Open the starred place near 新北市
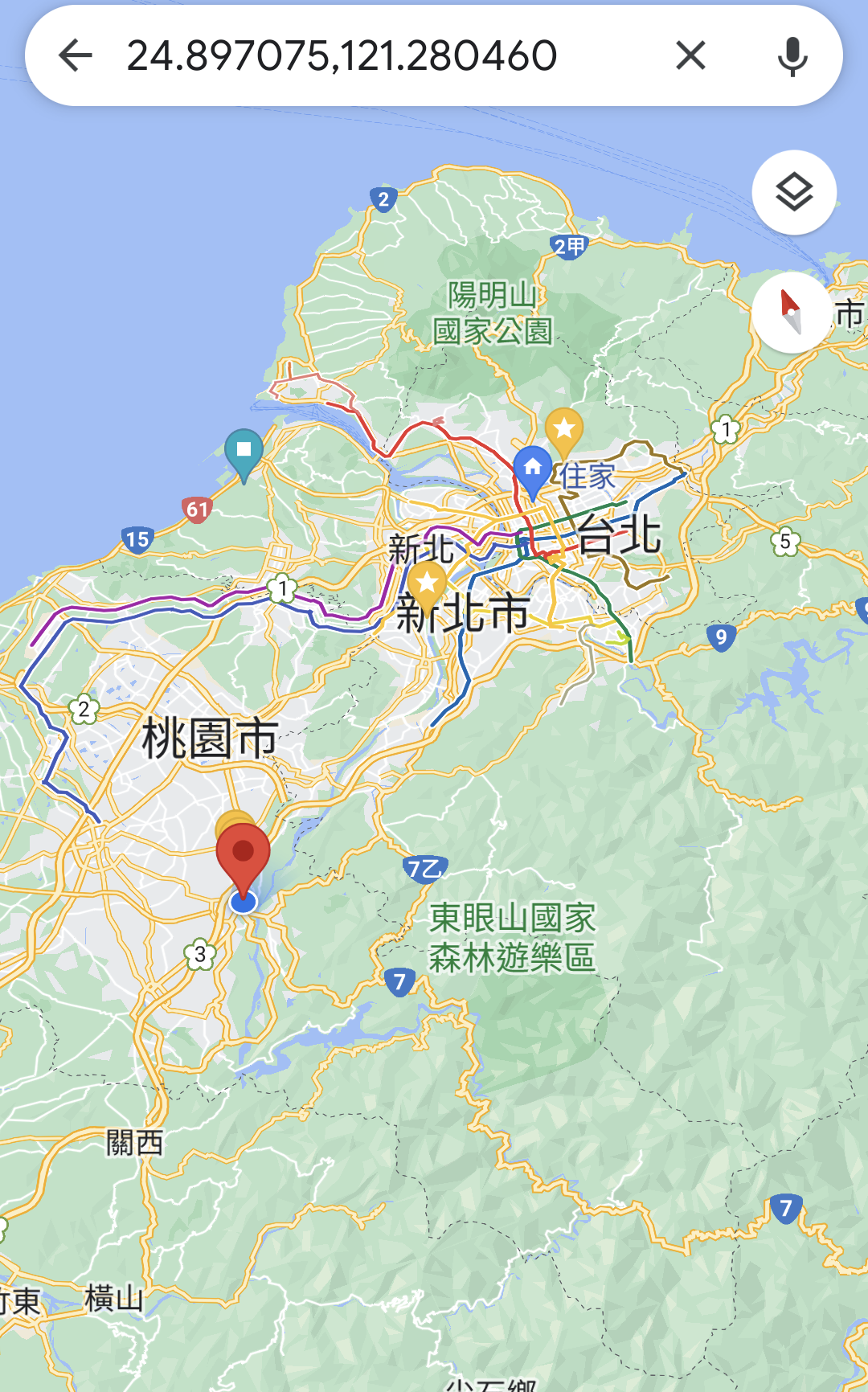 (x=427, y=583)
